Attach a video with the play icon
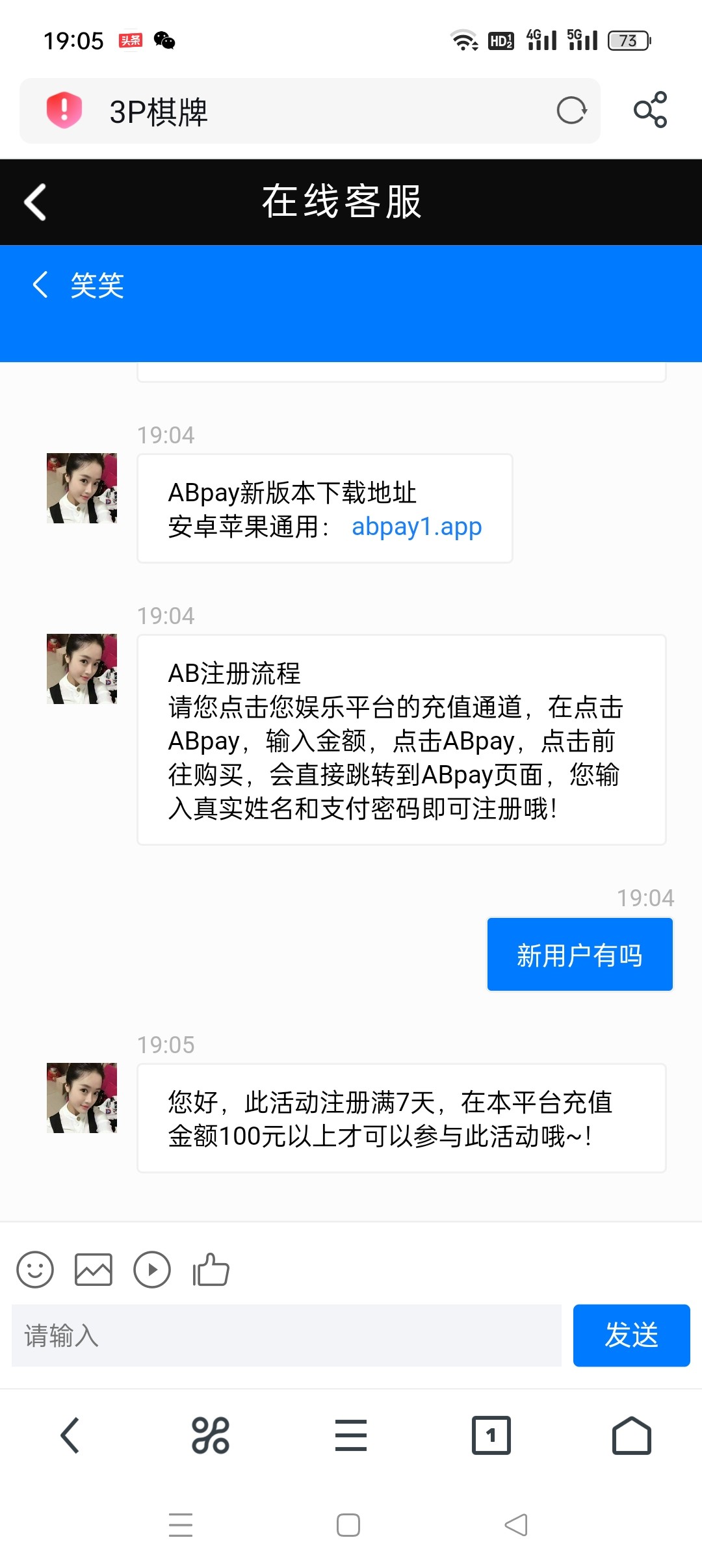 152,1270
